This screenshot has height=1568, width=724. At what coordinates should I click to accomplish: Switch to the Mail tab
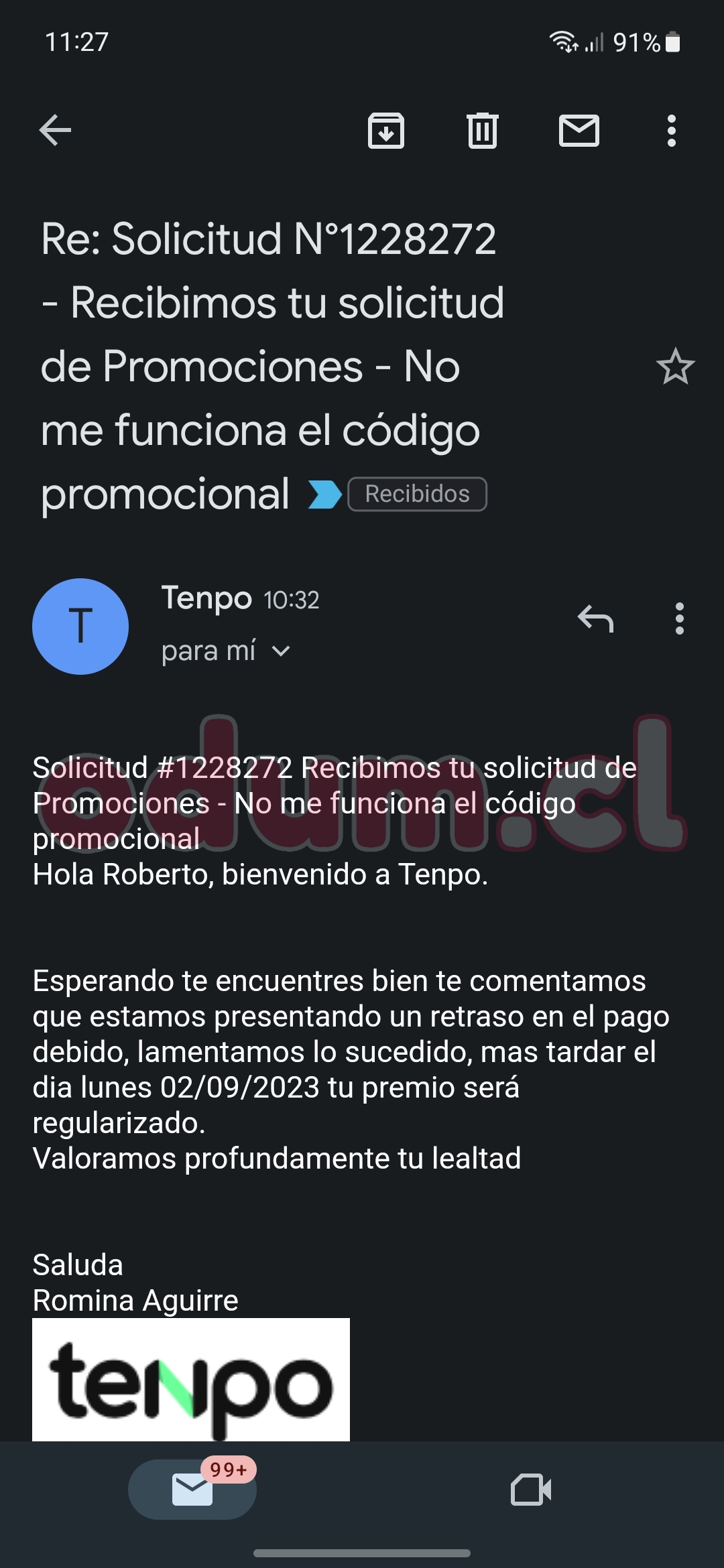[x=192, y=1490]
